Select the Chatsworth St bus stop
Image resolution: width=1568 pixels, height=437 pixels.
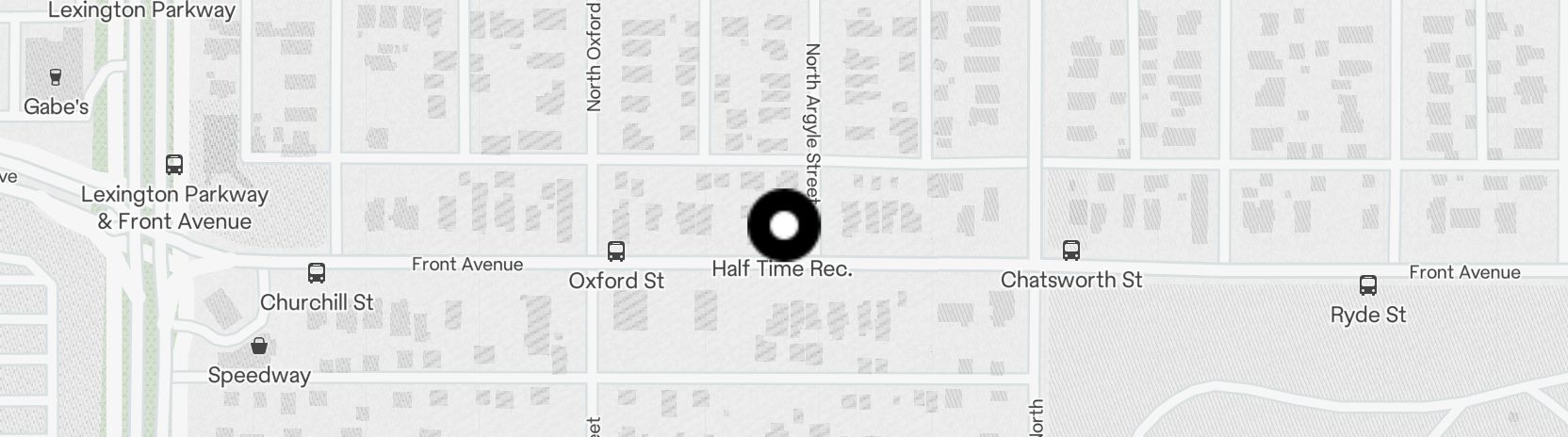[1071, 251]
